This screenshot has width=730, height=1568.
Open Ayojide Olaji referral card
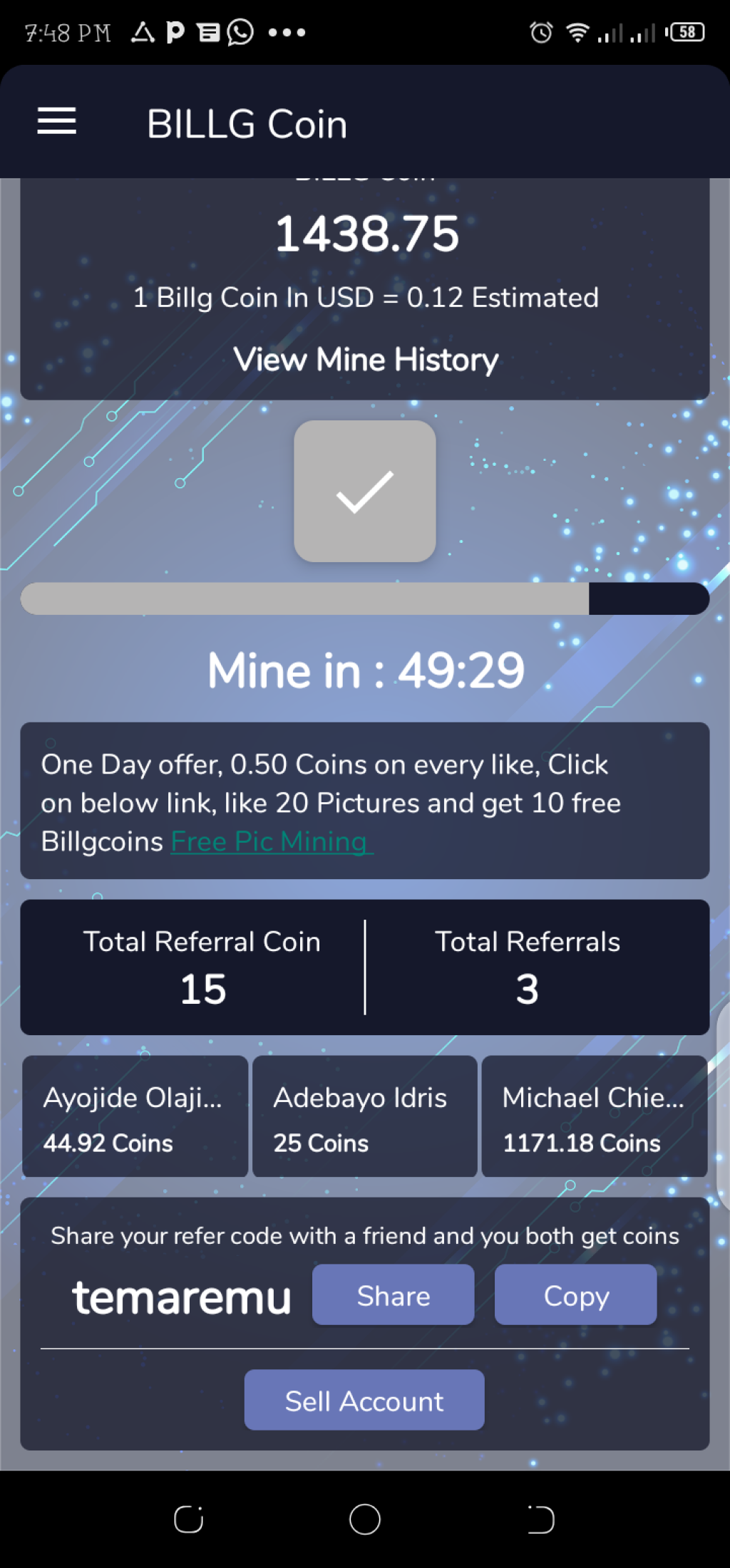135,1116
